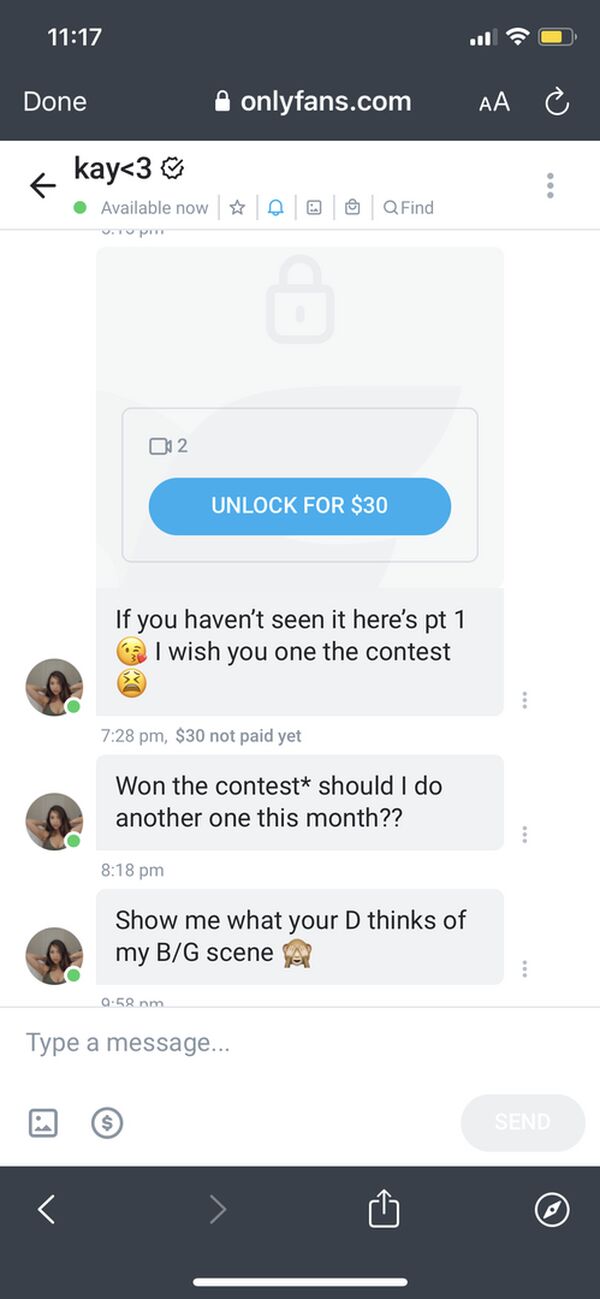Find text in this conversation
Viewport: 600px width, 1299px height.
pos(408,208)
